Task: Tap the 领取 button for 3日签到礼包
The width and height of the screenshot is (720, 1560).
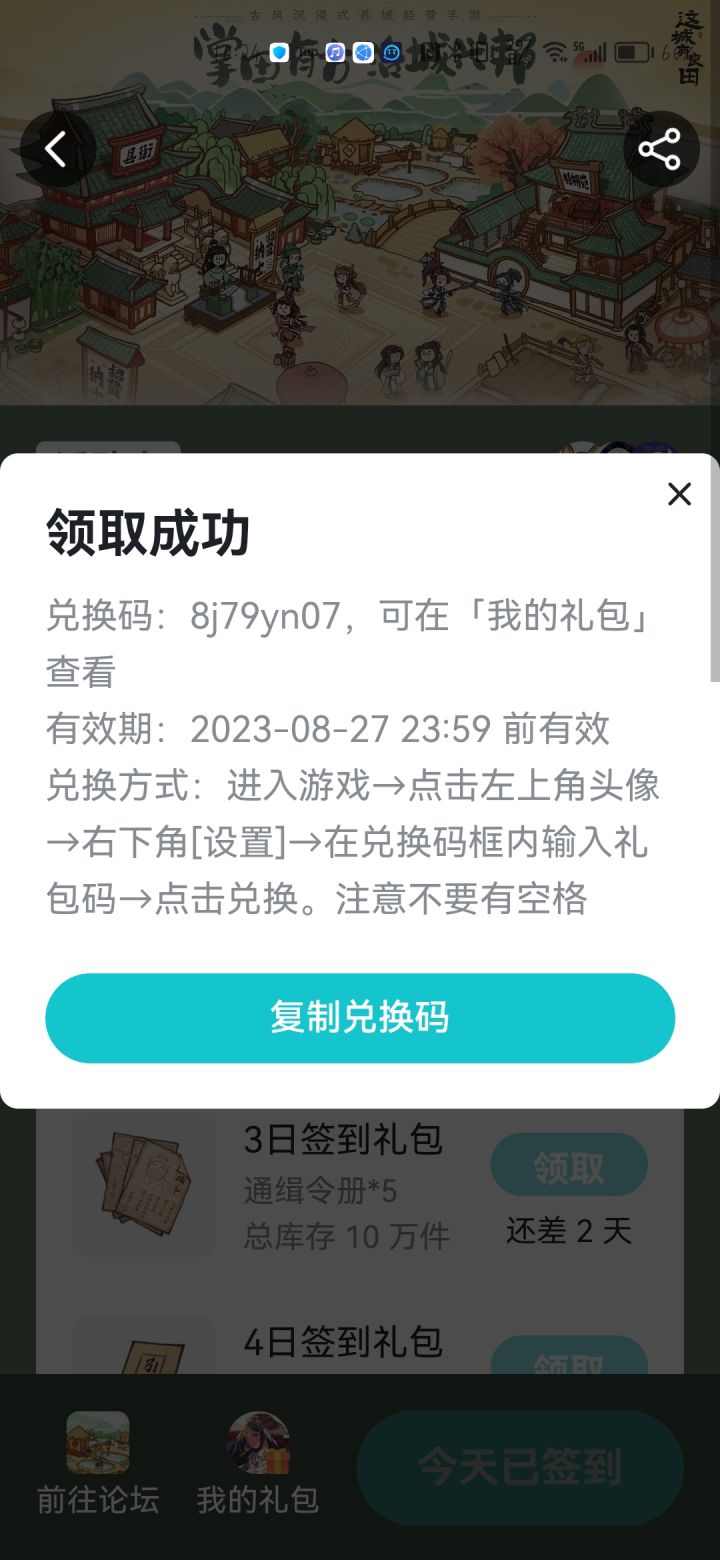Action: [568, 1164]
